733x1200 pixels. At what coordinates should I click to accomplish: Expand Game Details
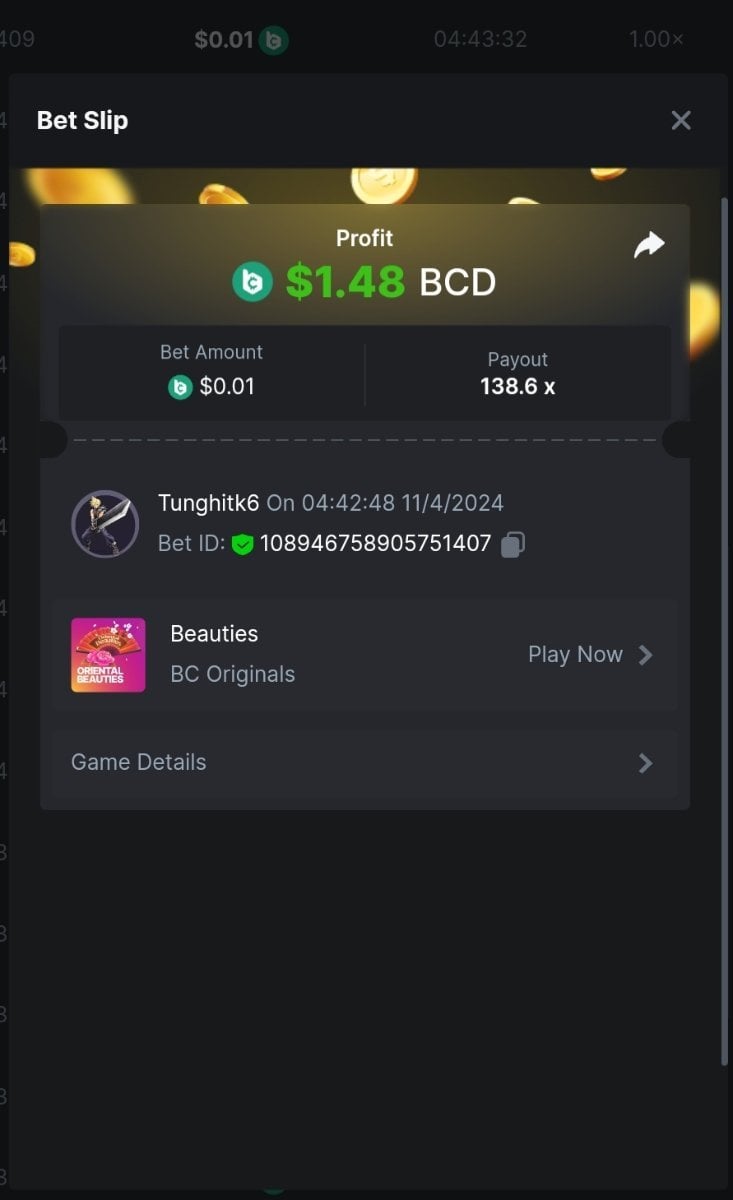[x=364, y=763]
